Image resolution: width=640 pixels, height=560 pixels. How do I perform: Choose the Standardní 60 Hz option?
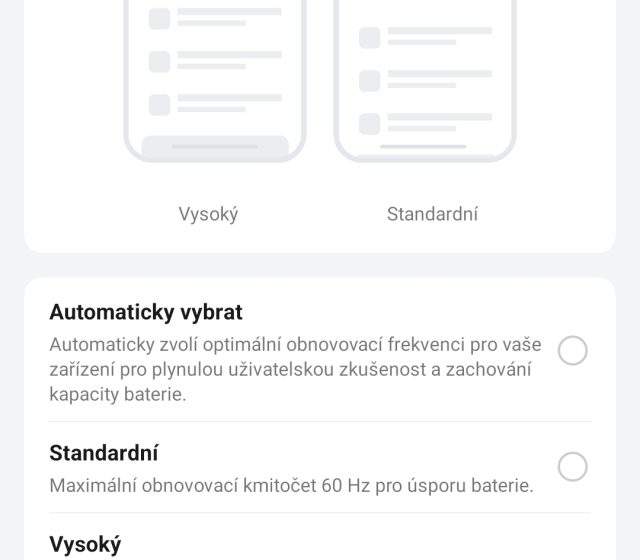[572, 467]
